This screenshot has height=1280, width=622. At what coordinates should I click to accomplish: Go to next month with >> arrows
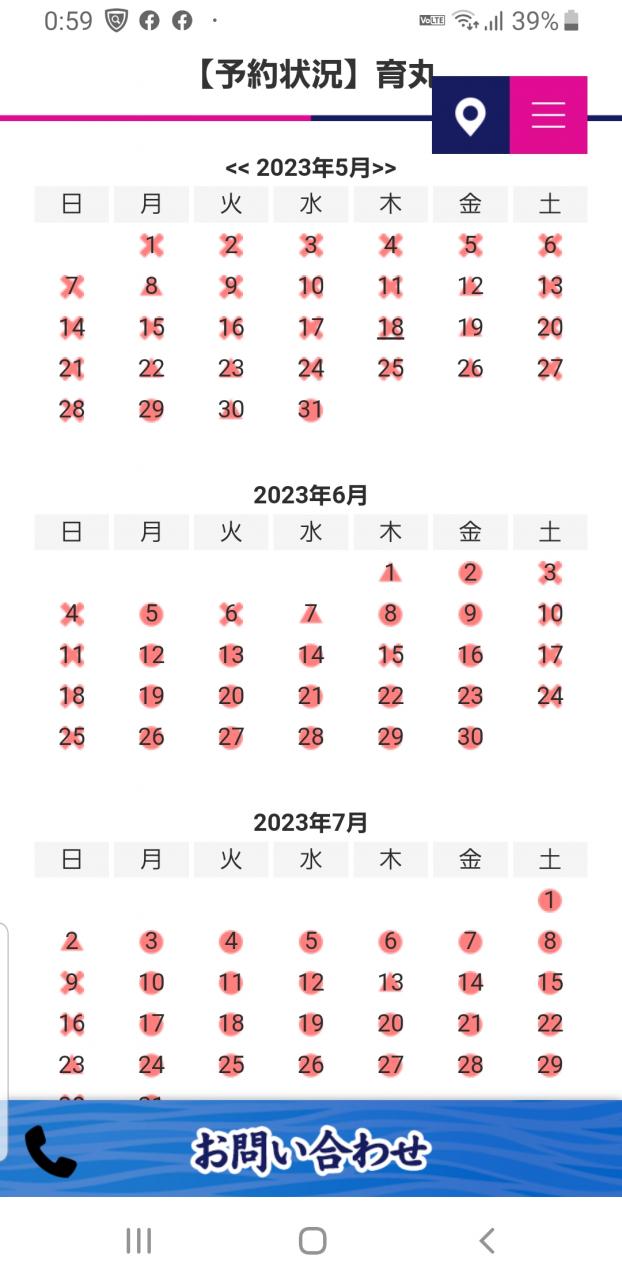point(385,168)
